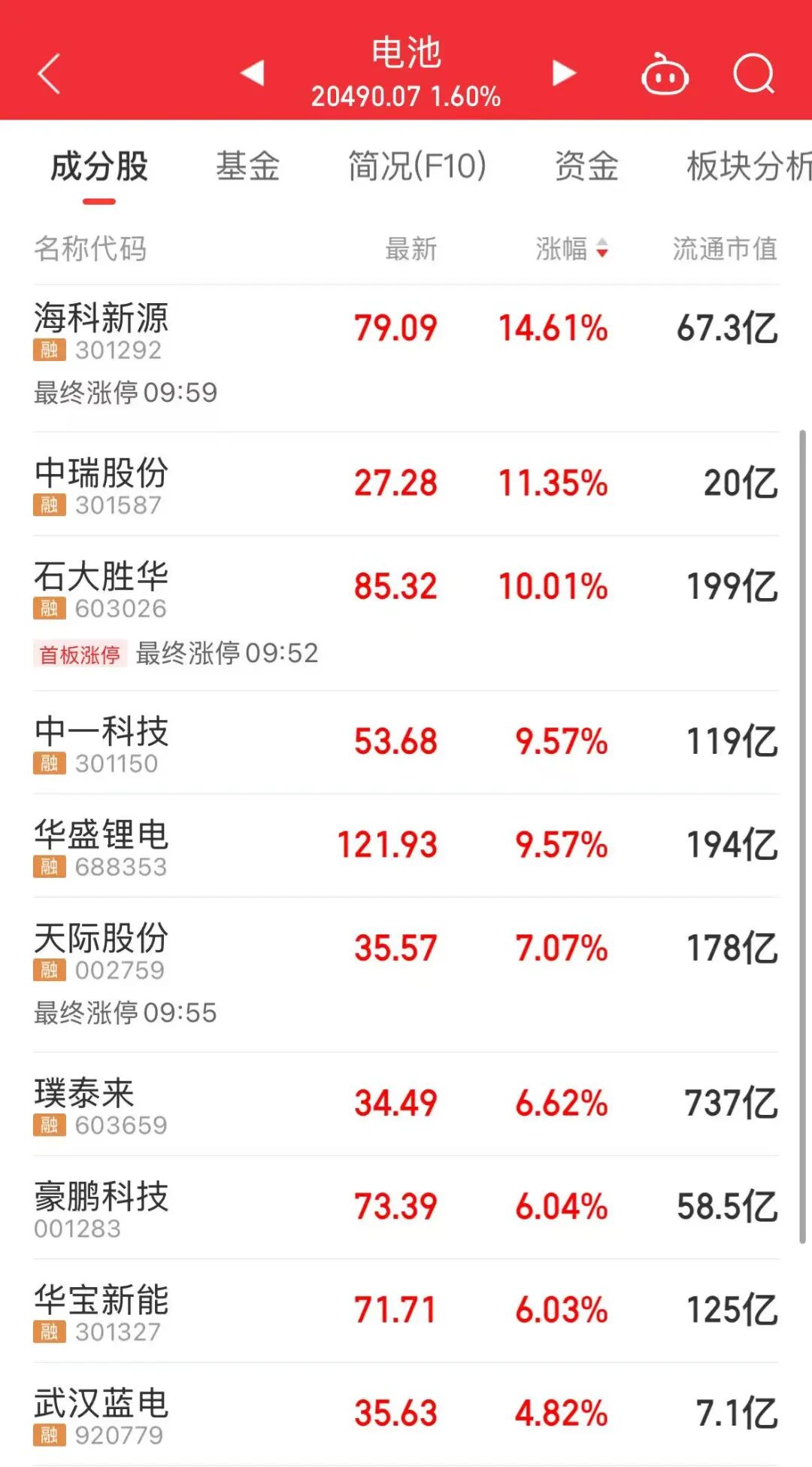Open stock 中瑞股份 301587
The width and height of the screenshot is (812, 1467).
click(x=101, y=484)
